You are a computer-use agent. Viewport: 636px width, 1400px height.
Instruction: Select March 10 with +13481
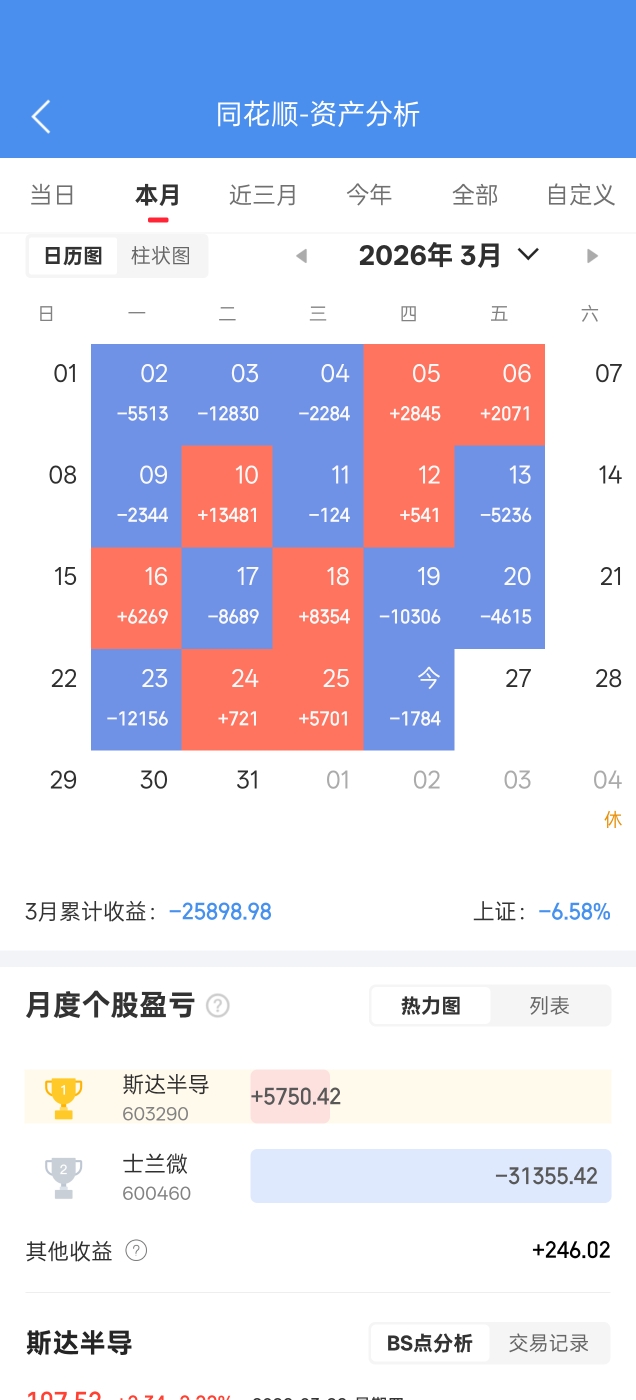click(227, 495)
